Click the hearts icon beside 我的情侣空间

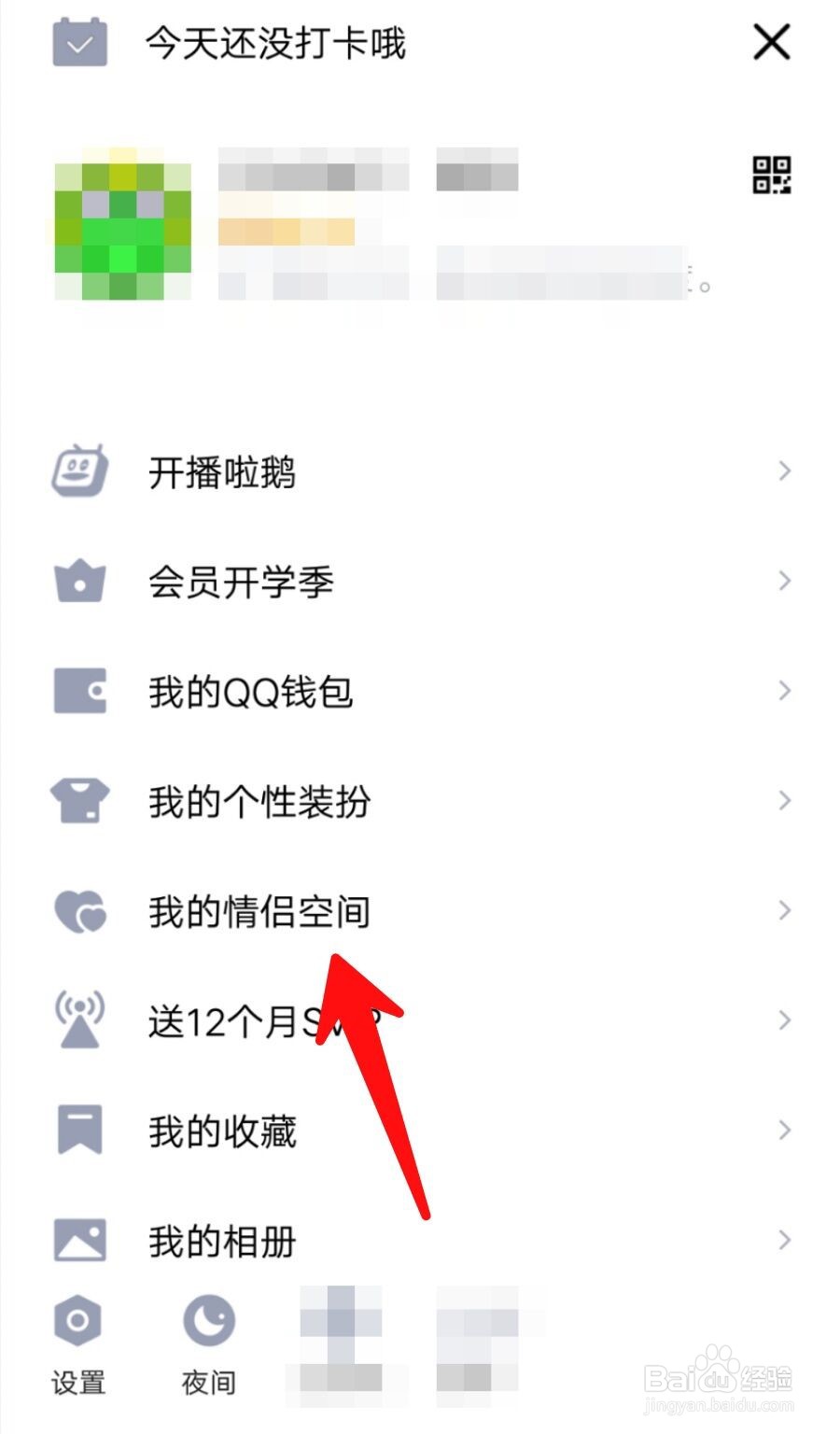[79, 911]
